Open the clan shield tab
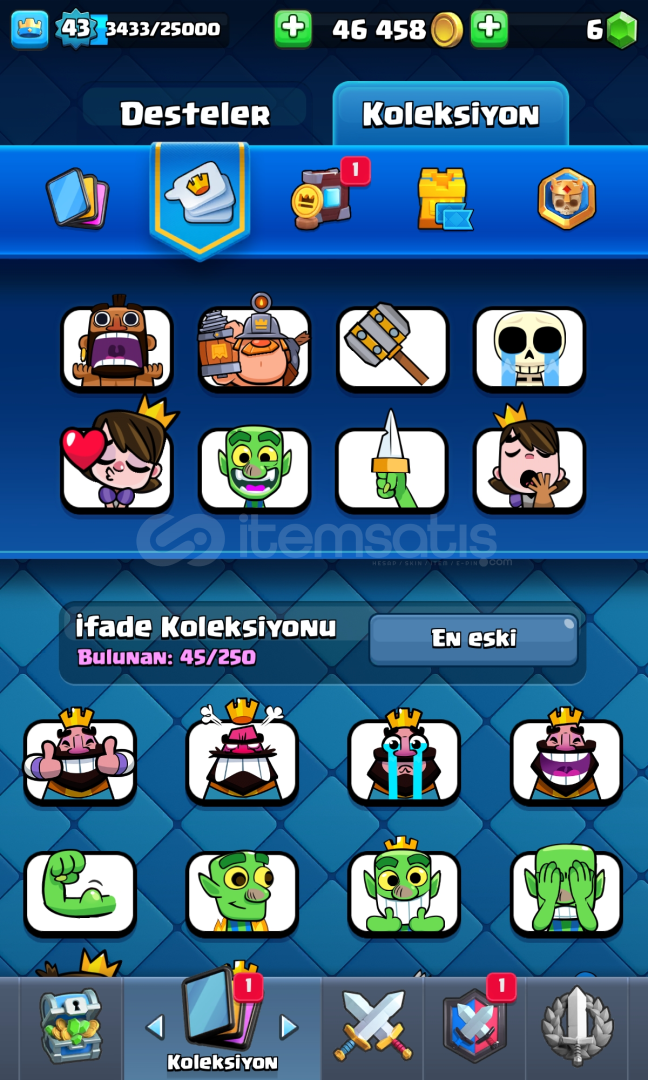The image size is (648, 1080). click(x=475, y=1024)
